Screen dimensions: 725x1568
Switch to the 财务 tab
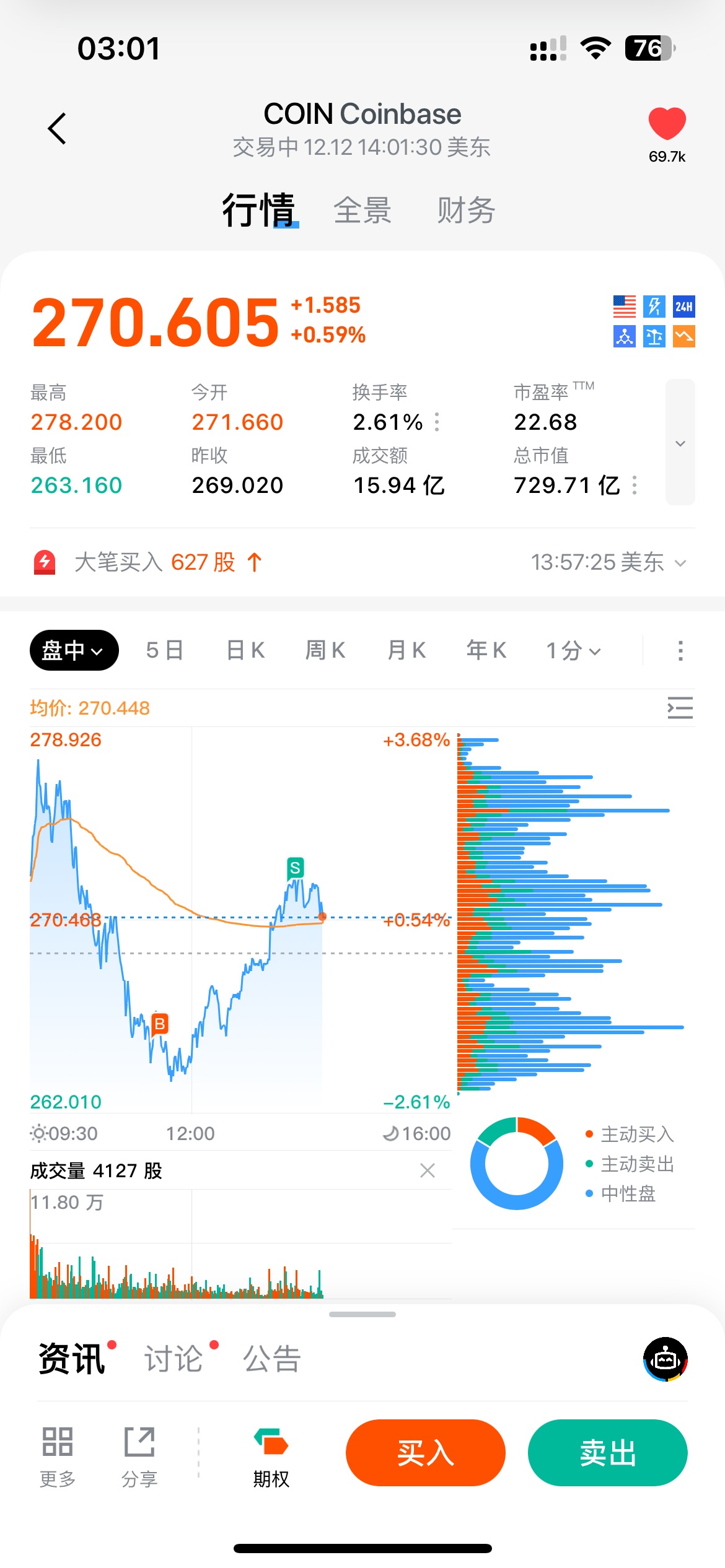coord(466,211)
